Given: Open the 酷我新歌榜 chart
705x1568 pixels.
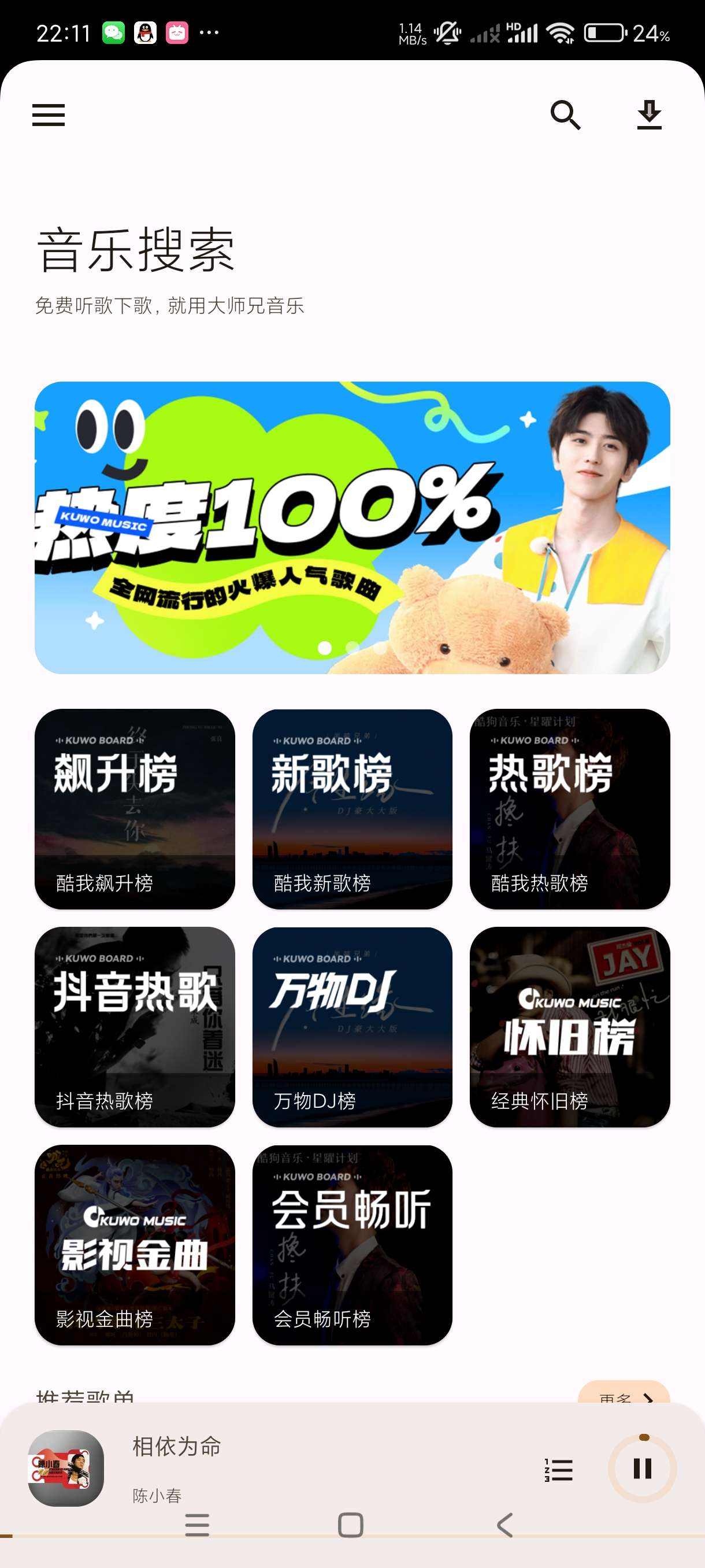Looking at the screenshot, I should pos(352,808).
